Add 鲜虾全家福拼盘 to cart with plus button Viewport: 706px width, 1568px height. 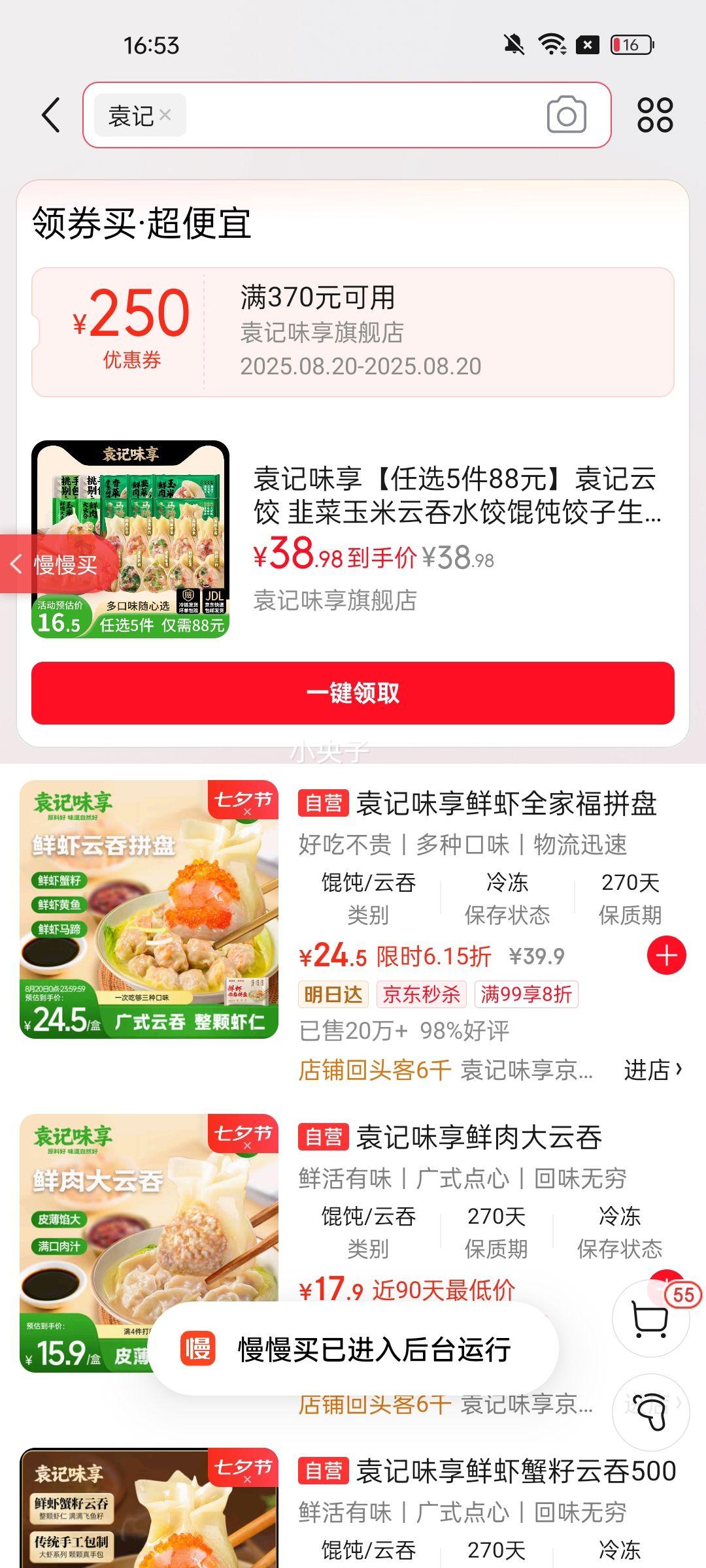coord(666,955)
